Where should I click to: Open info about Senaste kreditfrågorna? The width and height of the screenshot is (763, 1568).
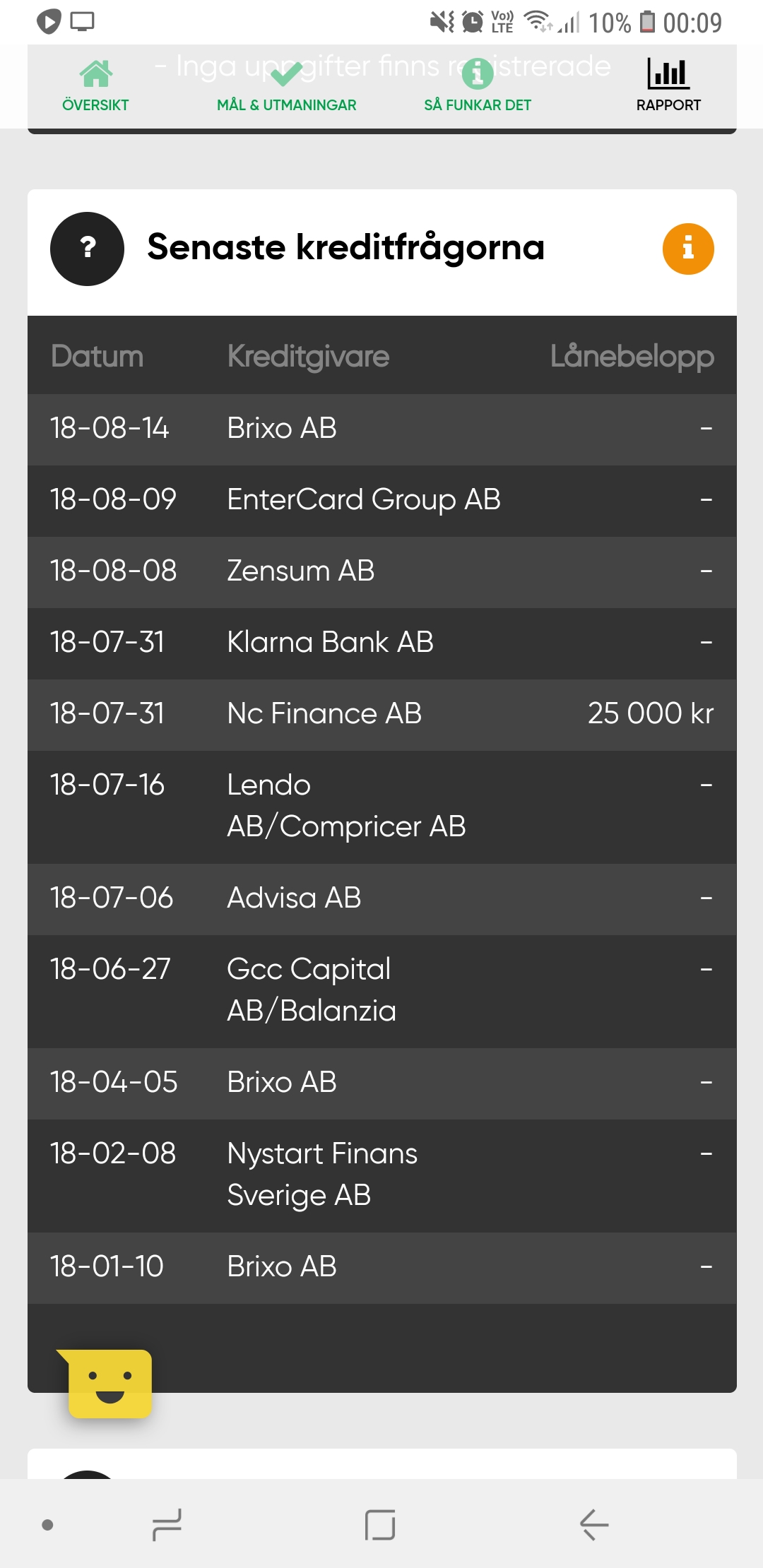687,249
